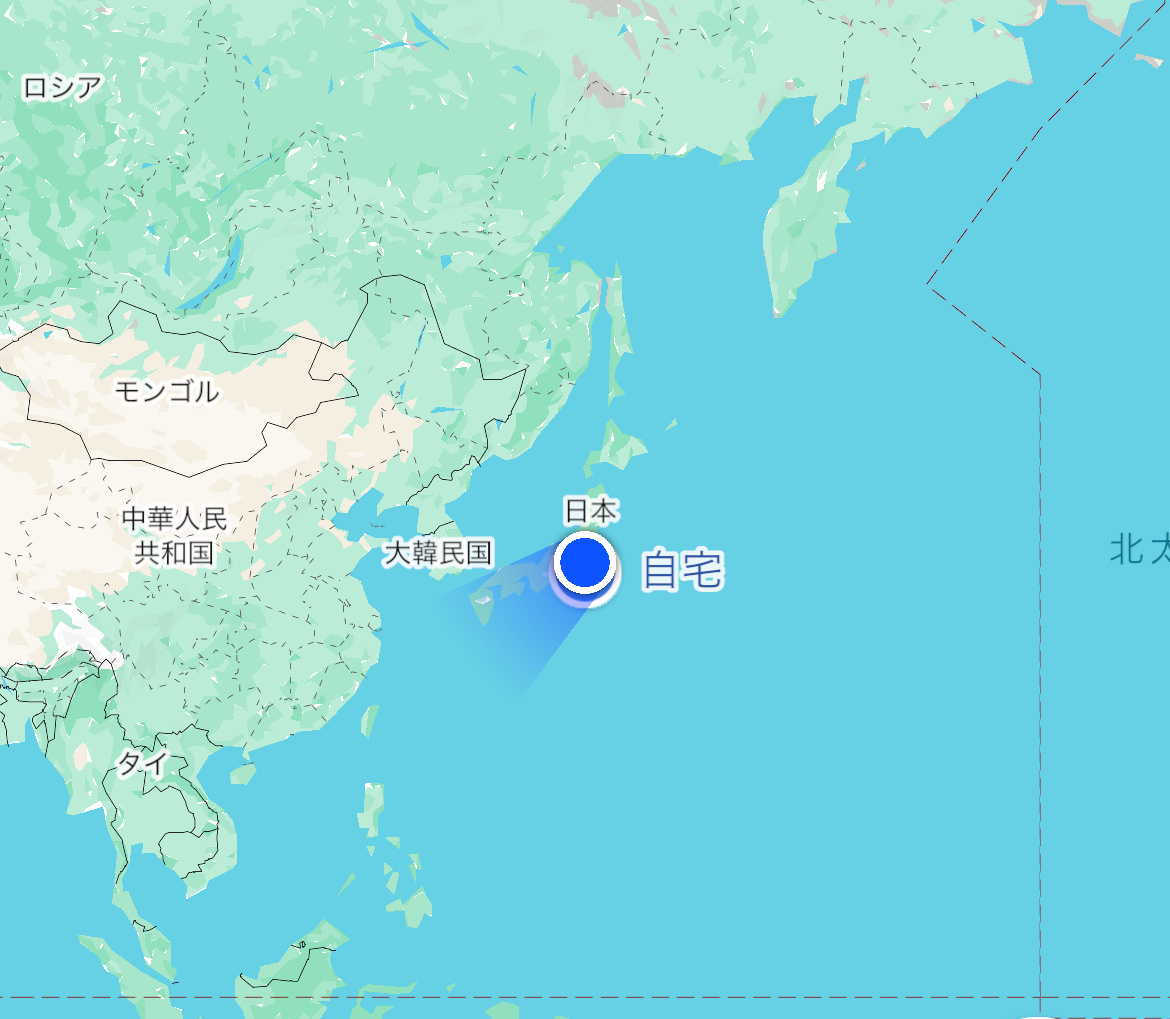The image size is (1170, 1019).
Task: Tap the blue current location dot
Action: (585, 563)
